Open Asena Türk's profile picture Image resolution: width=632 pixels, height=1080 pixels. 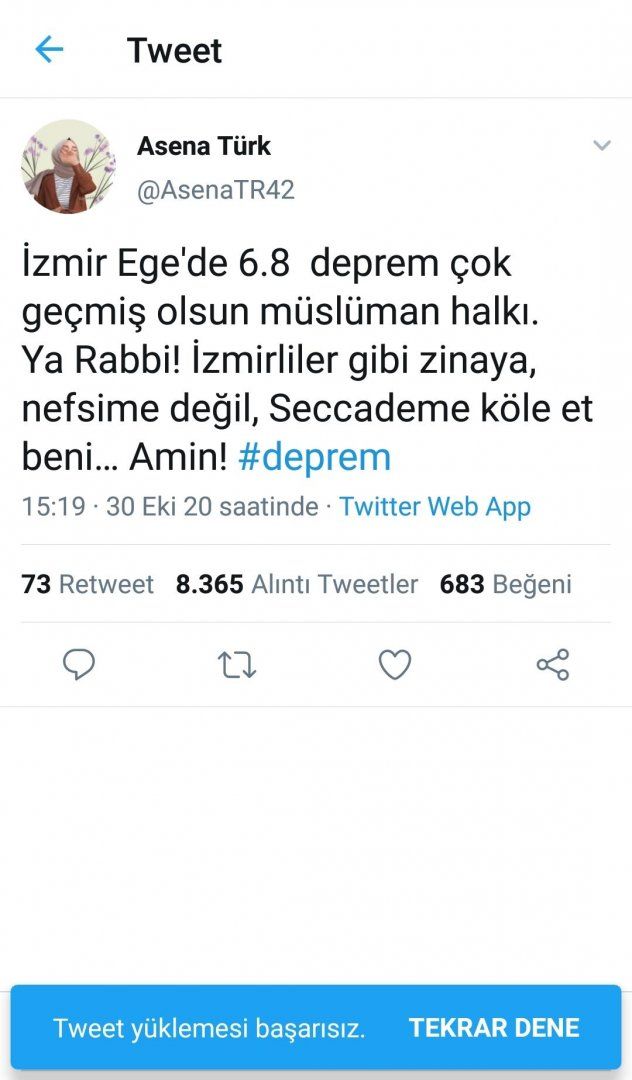pos(68,167)
